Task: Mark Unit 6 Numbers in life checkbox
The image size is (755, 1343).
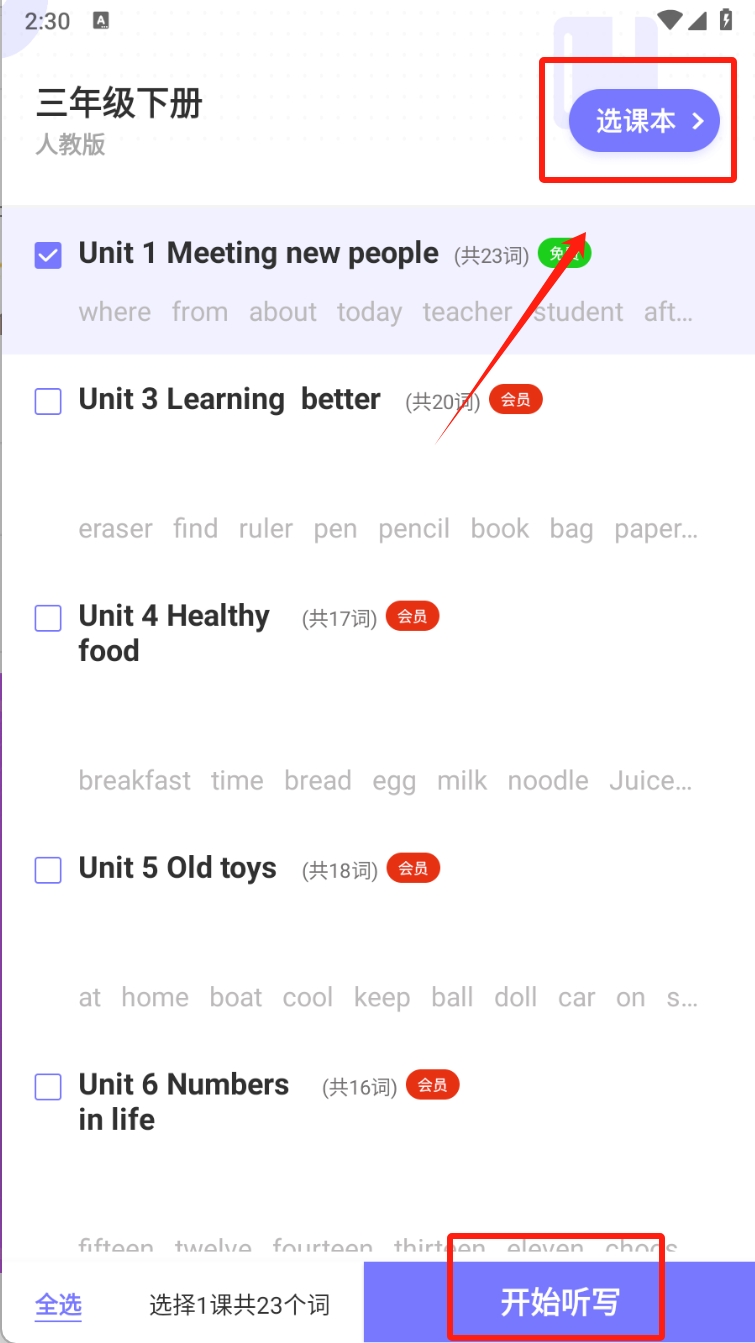Action: (48, 1086)
